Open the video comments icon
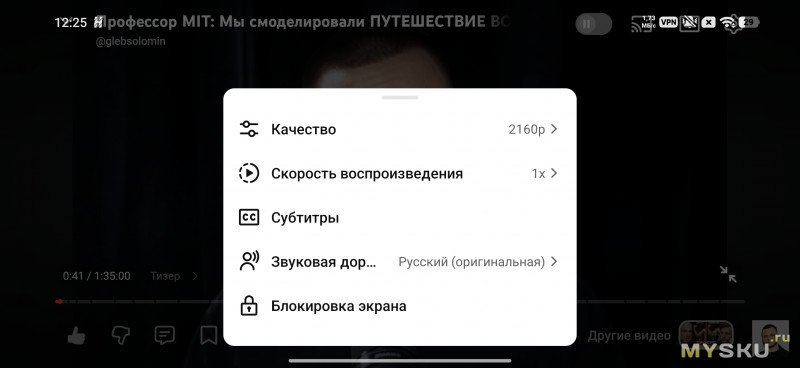 click(164, 335)
